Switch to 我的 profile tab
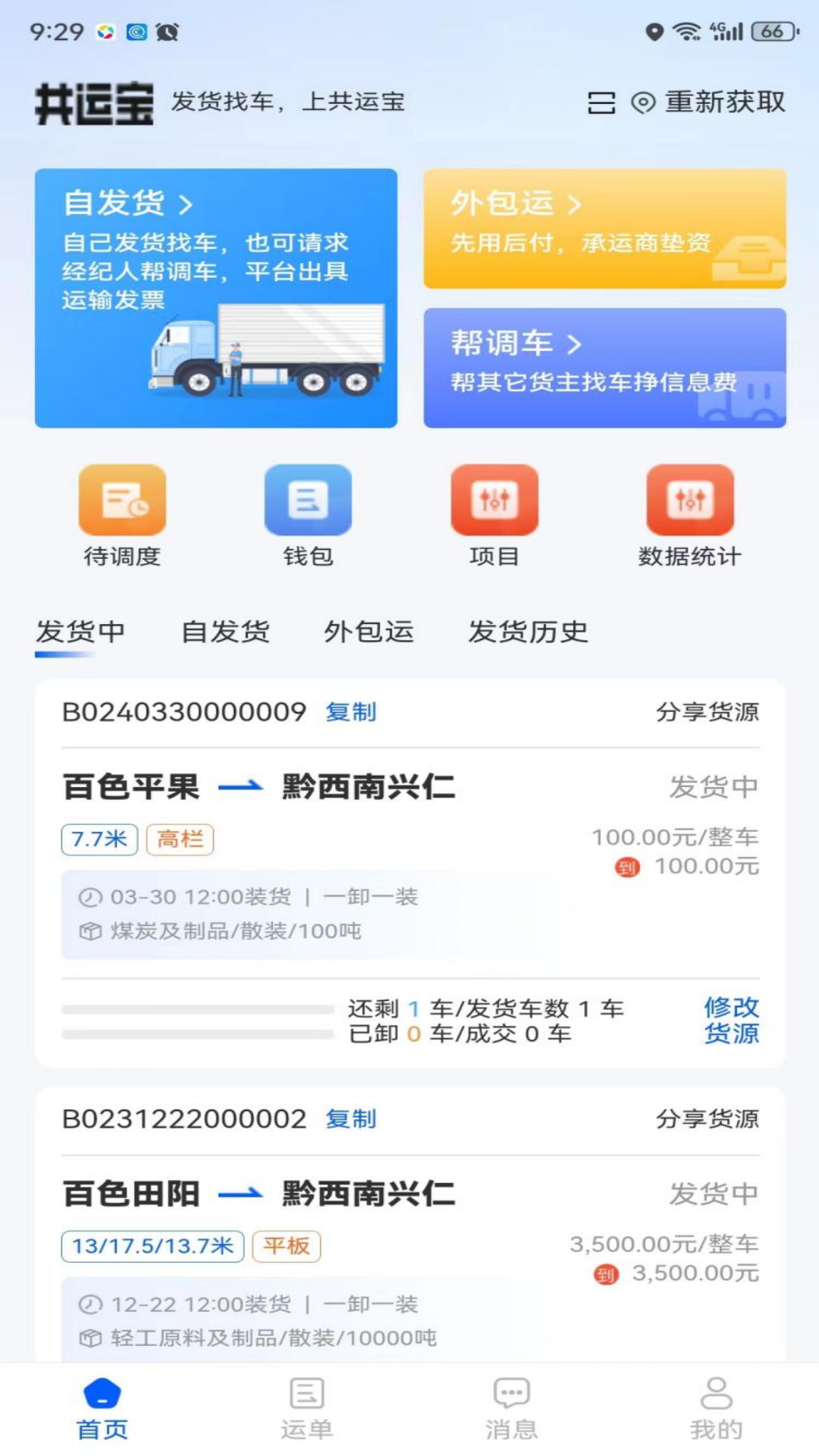This screenshot has height=1456, width=819. 716,1408
